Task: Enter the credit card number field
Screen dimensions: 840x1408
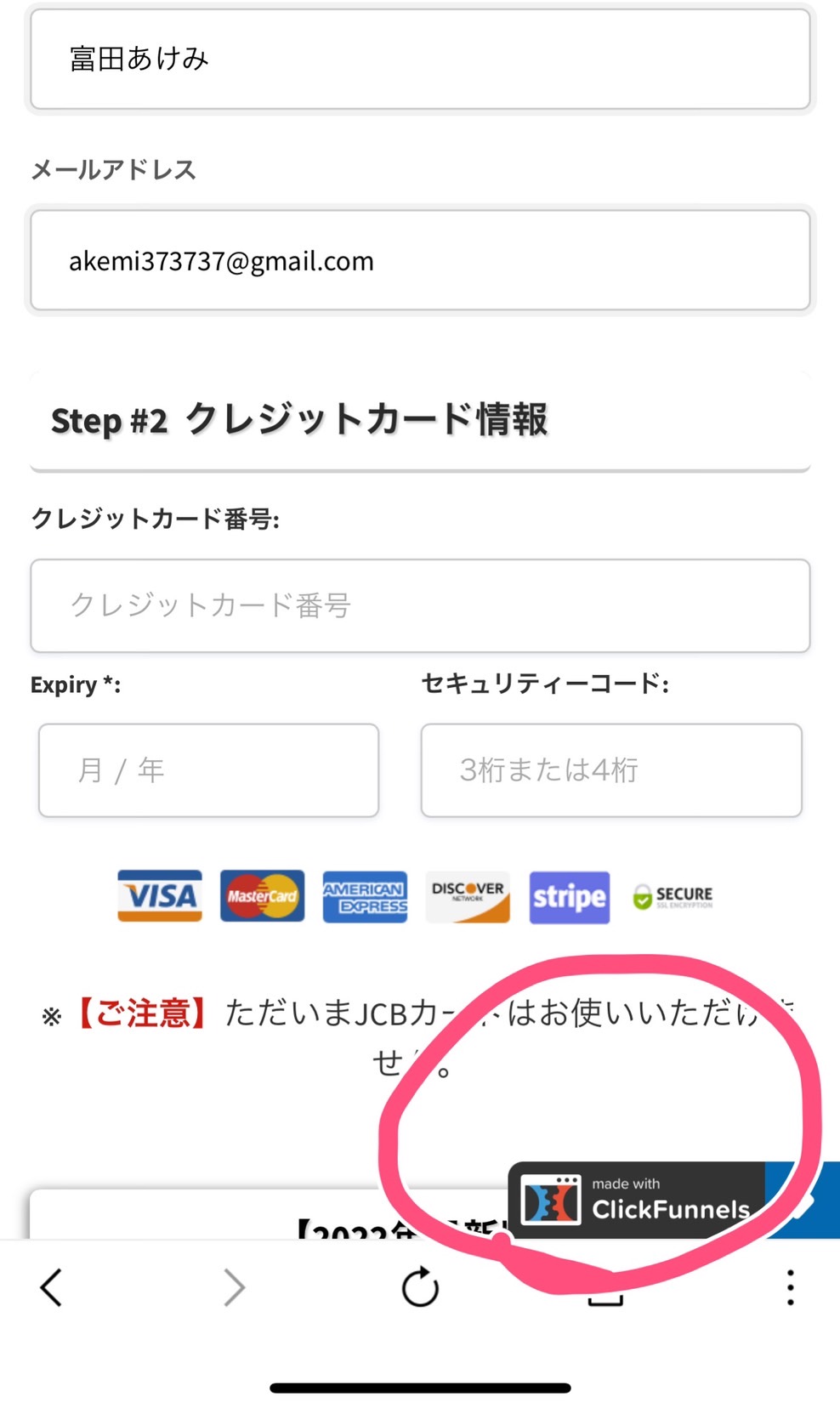Action: 420,605
